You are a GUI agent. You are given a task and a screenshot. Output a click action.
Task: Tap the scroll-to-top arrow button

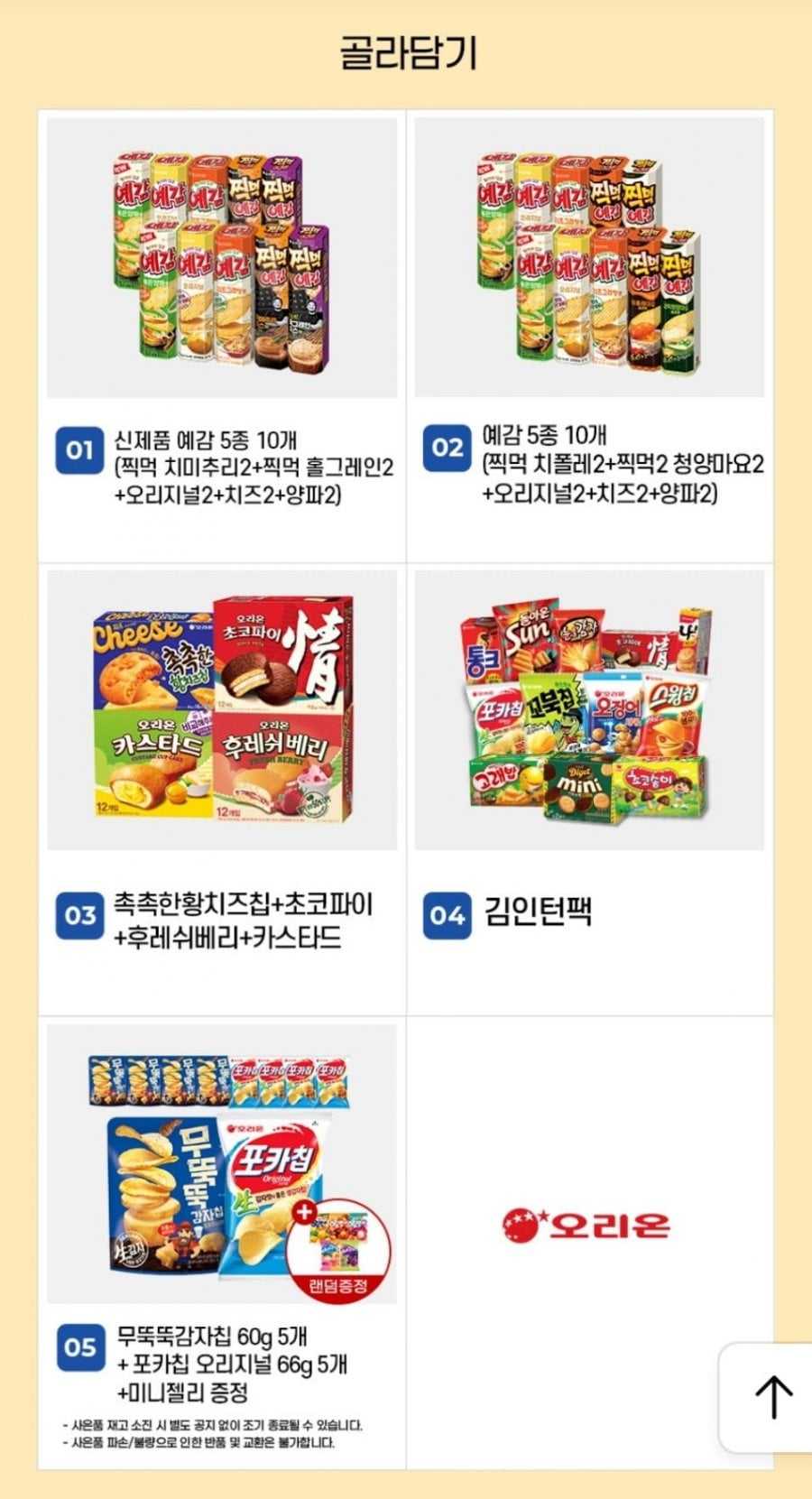pos(772,1396)
